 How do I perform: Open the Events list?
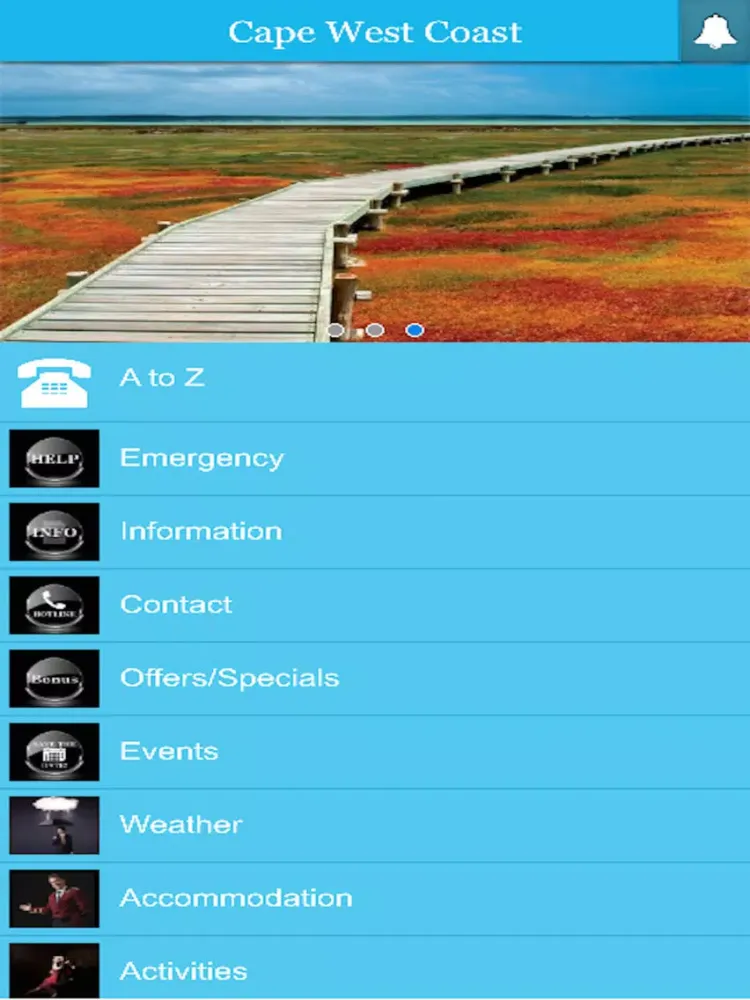(375, 752)
